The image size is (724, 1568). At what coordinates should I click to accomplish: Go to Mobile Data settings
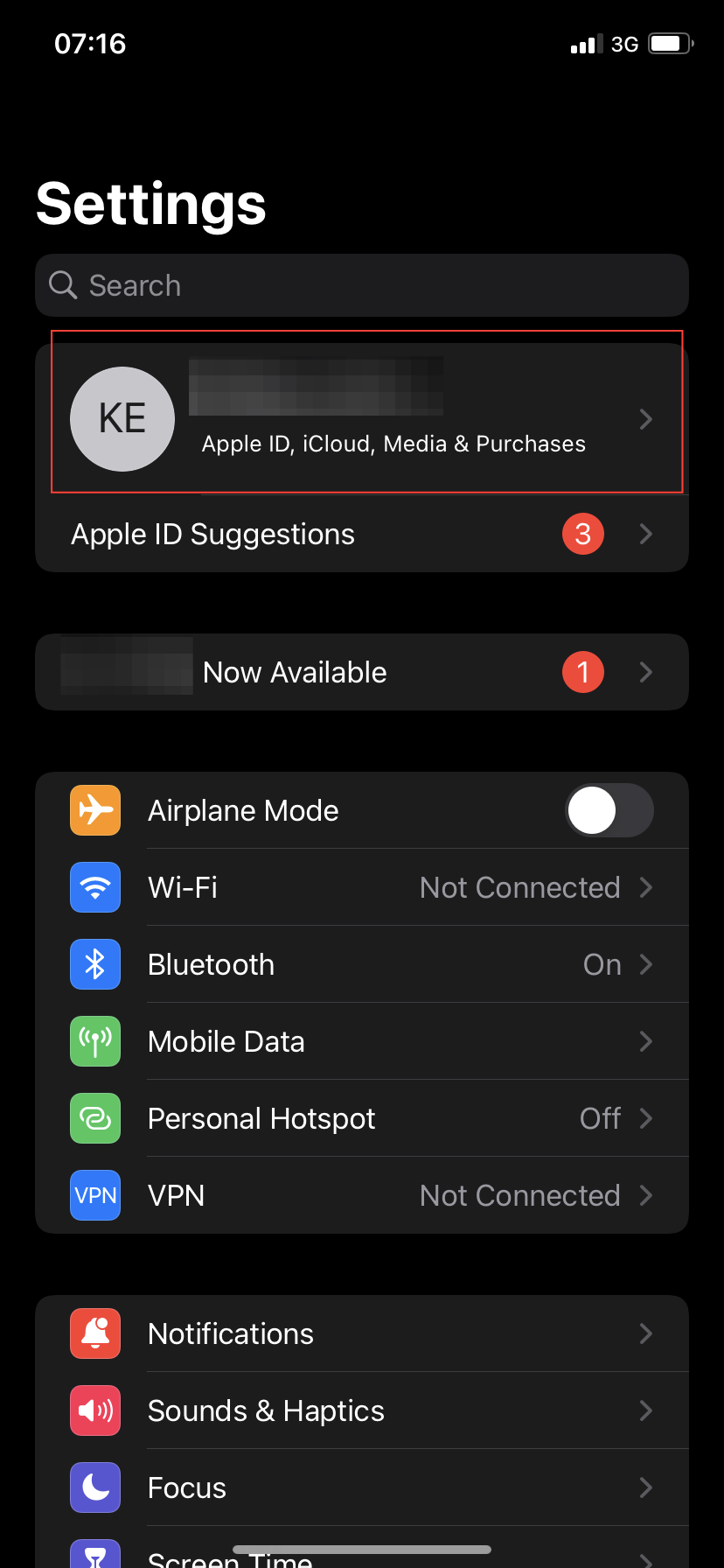pyautogui.click(x=362, y=1041)
